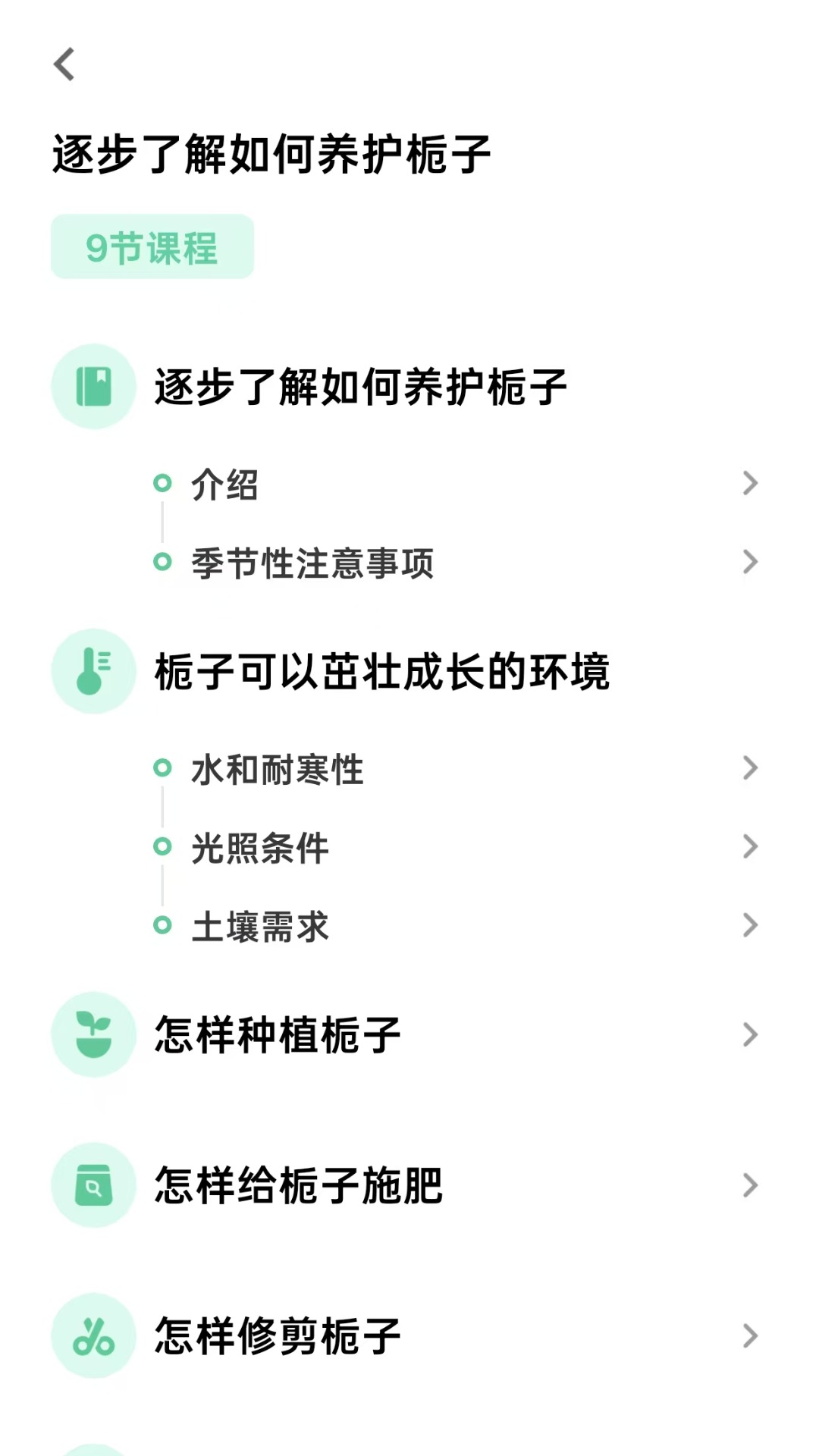The height and width of the screenshot is (1456, 819).
Task: Select the bullet dot next to 土壤需求
Action: click(x=162, y=925)
